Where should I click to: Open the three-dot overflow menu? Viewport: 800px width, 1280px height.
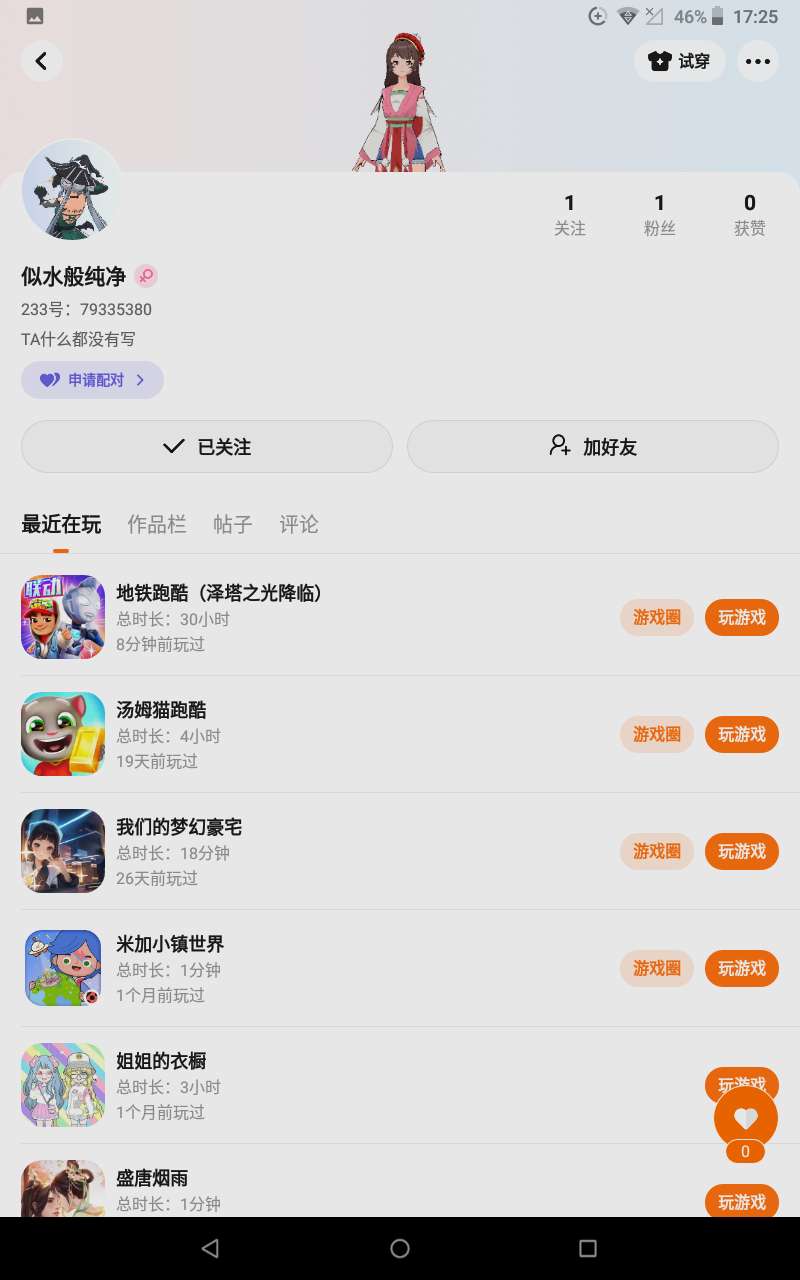click(758, 61)
